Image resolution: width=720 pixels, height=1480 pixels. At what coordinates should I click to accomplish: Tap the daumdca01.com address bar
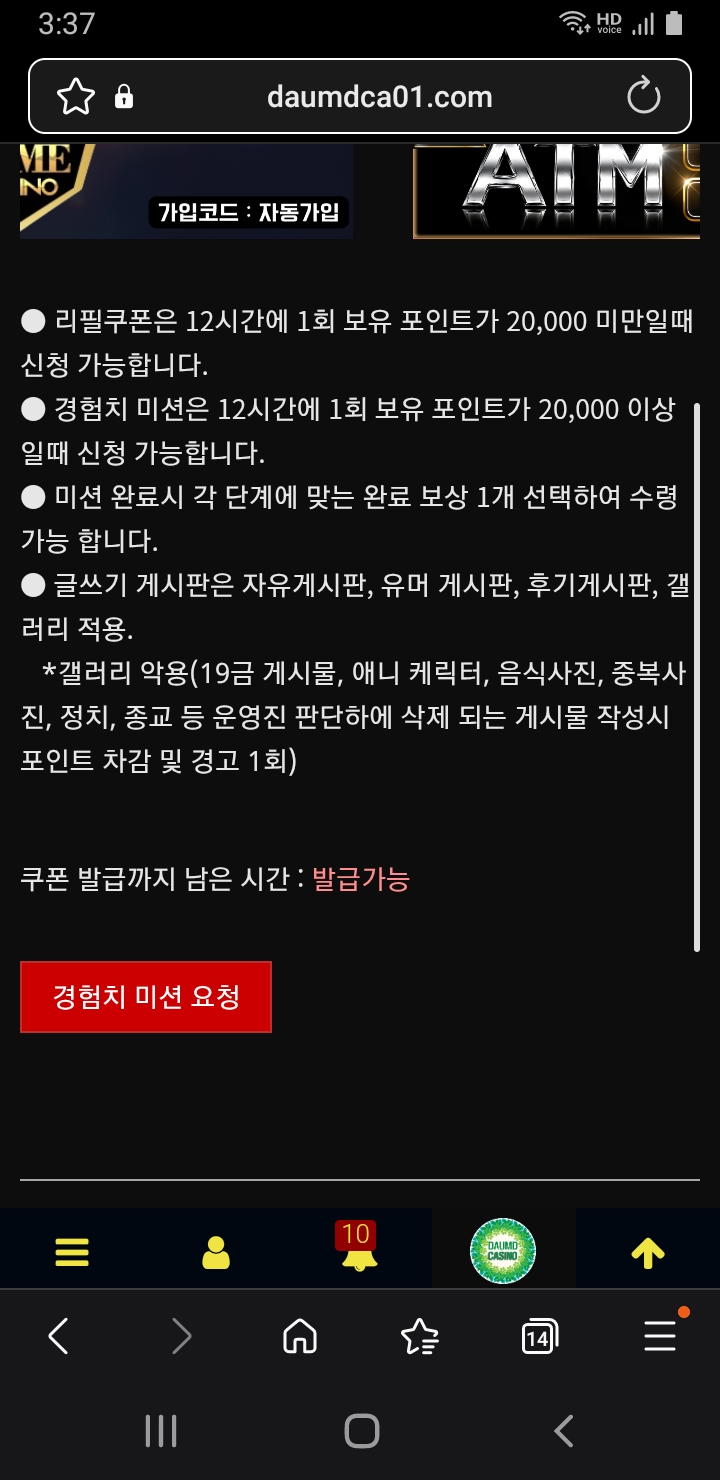click(x=380, y=97)
